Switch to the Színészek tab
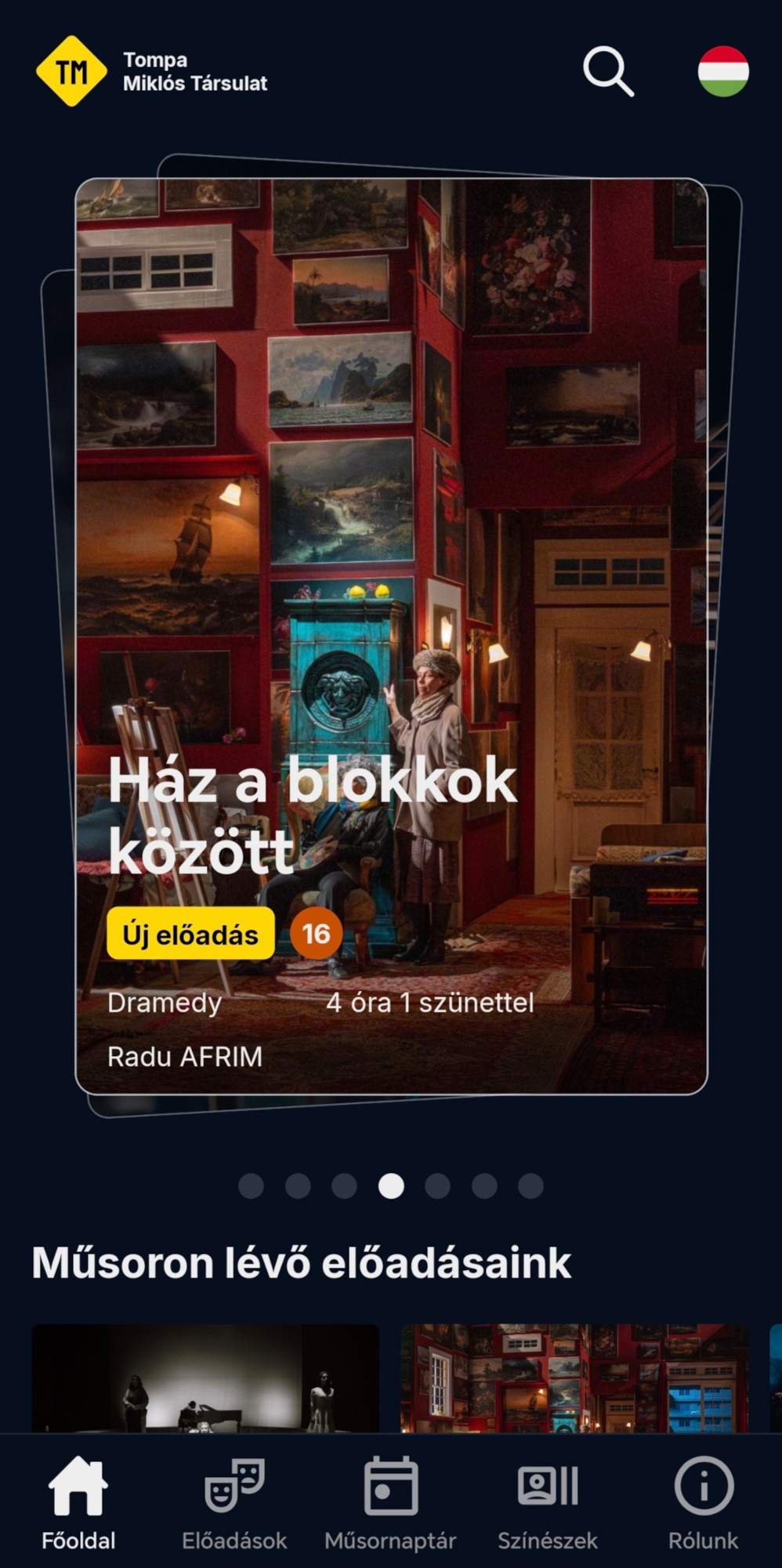 coord(548,1503)
